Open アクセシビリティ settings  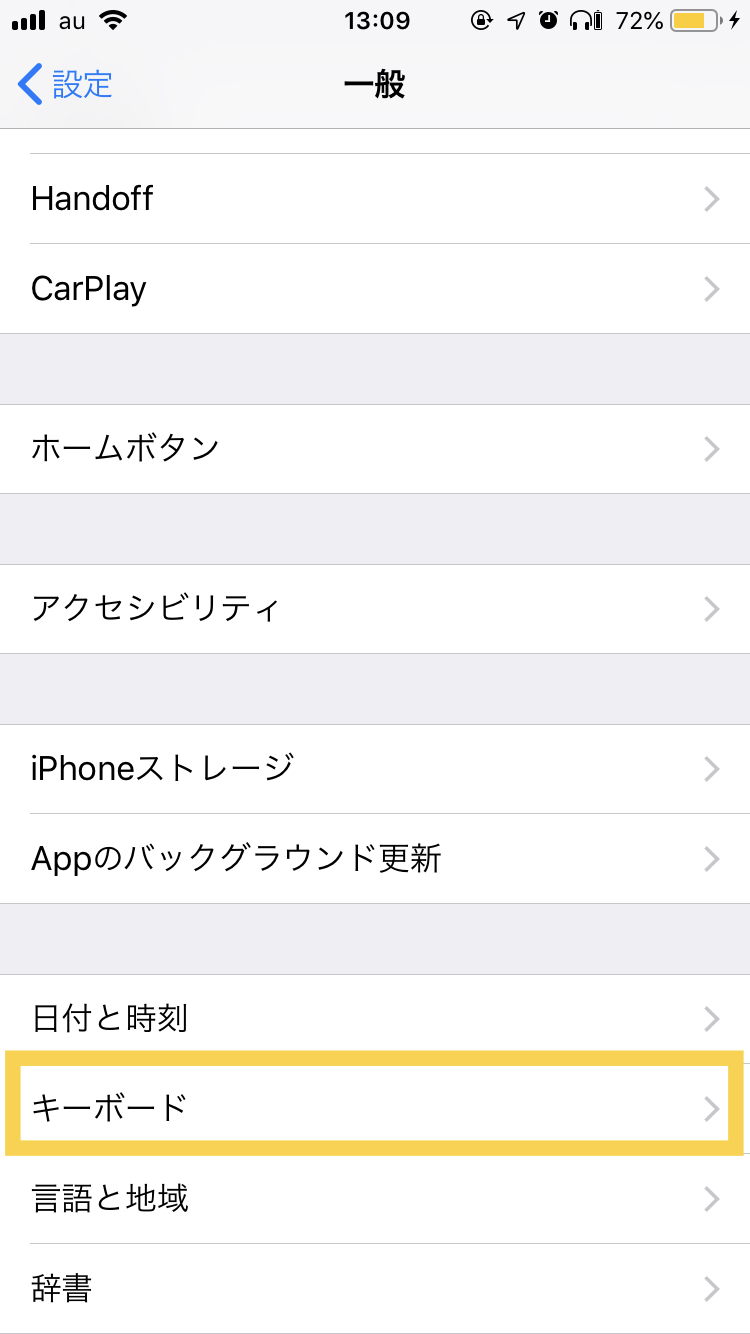(x=375, y=609)
